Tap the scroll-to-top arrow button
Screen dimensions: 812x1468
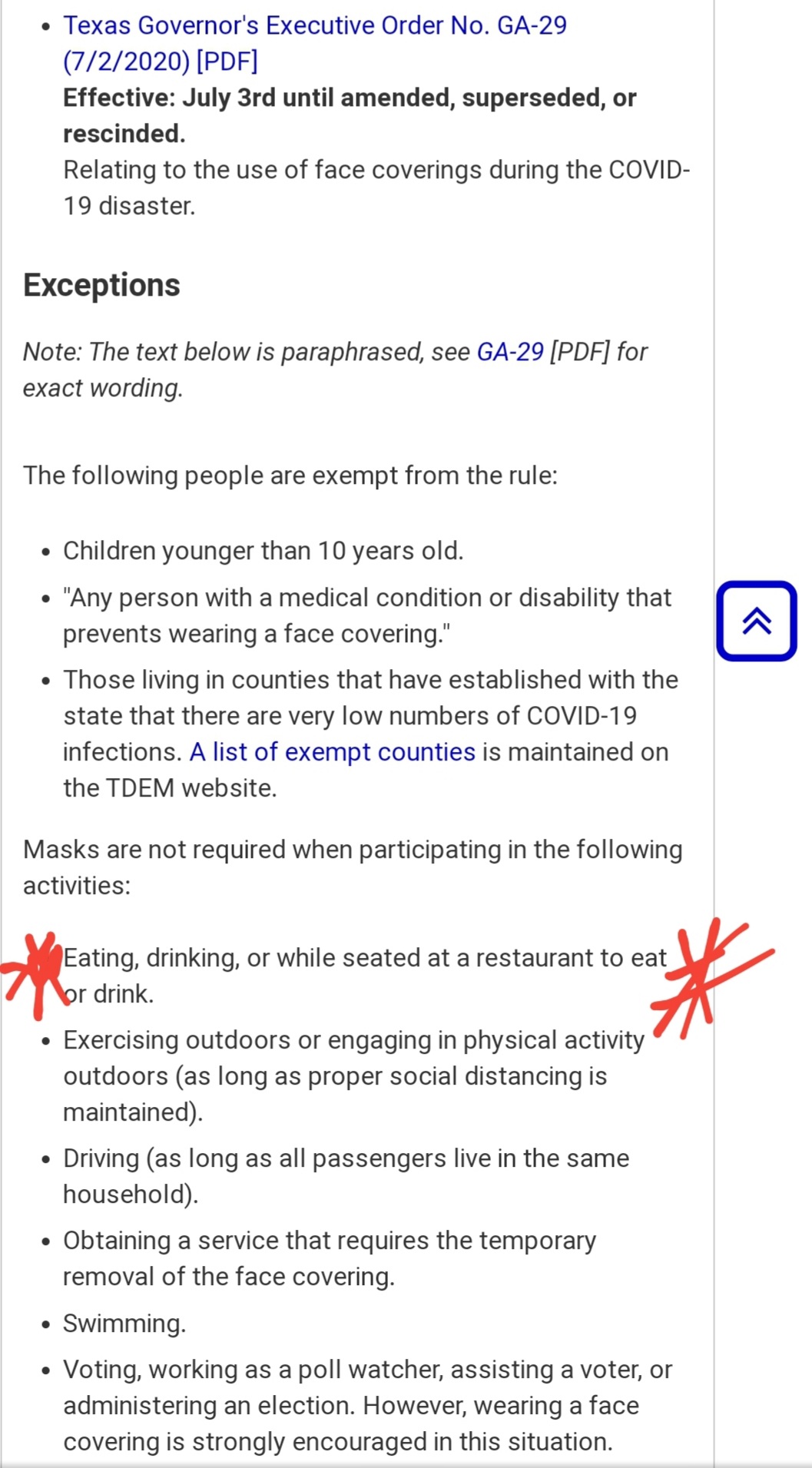[756, 621]
